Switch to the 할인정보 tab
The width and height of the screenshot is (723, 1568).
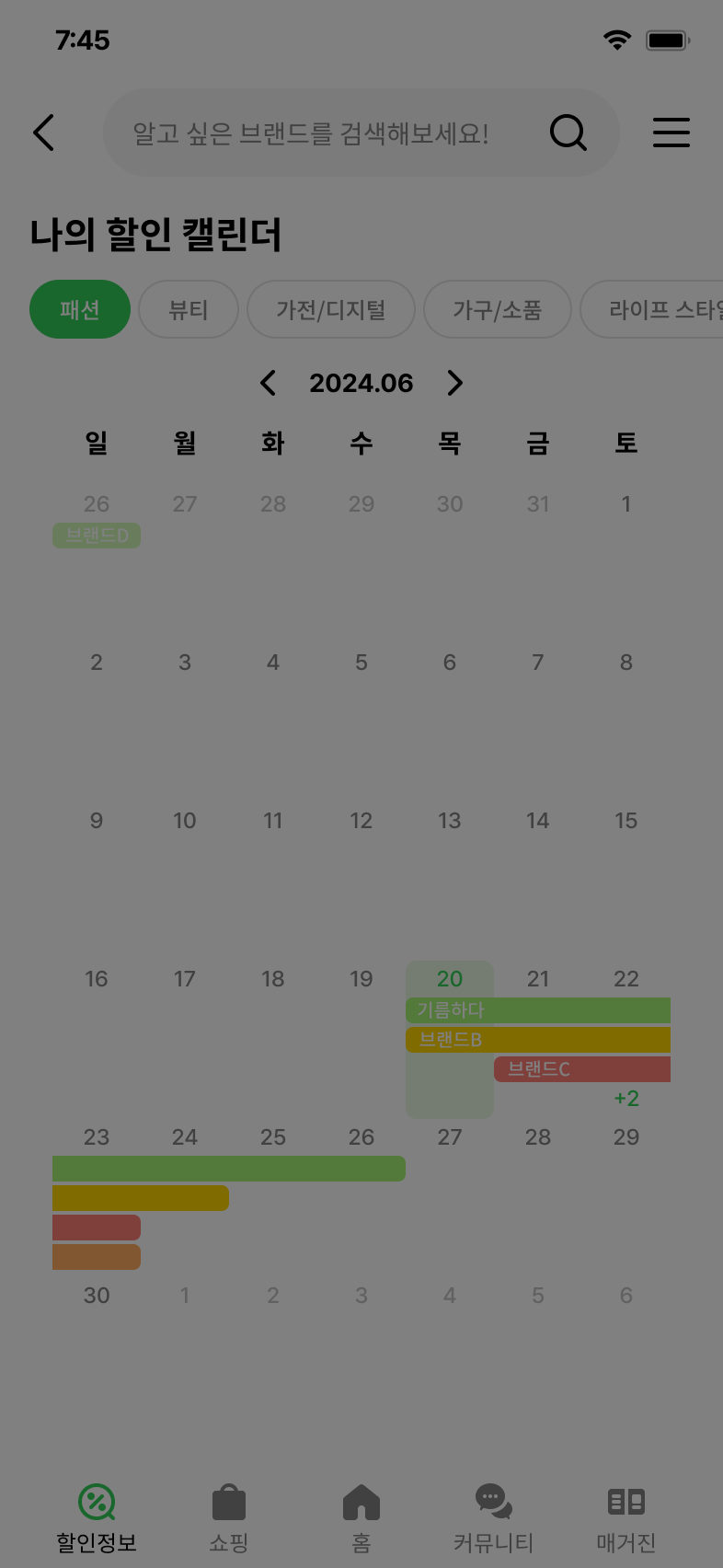click(x=97, y=1518)
